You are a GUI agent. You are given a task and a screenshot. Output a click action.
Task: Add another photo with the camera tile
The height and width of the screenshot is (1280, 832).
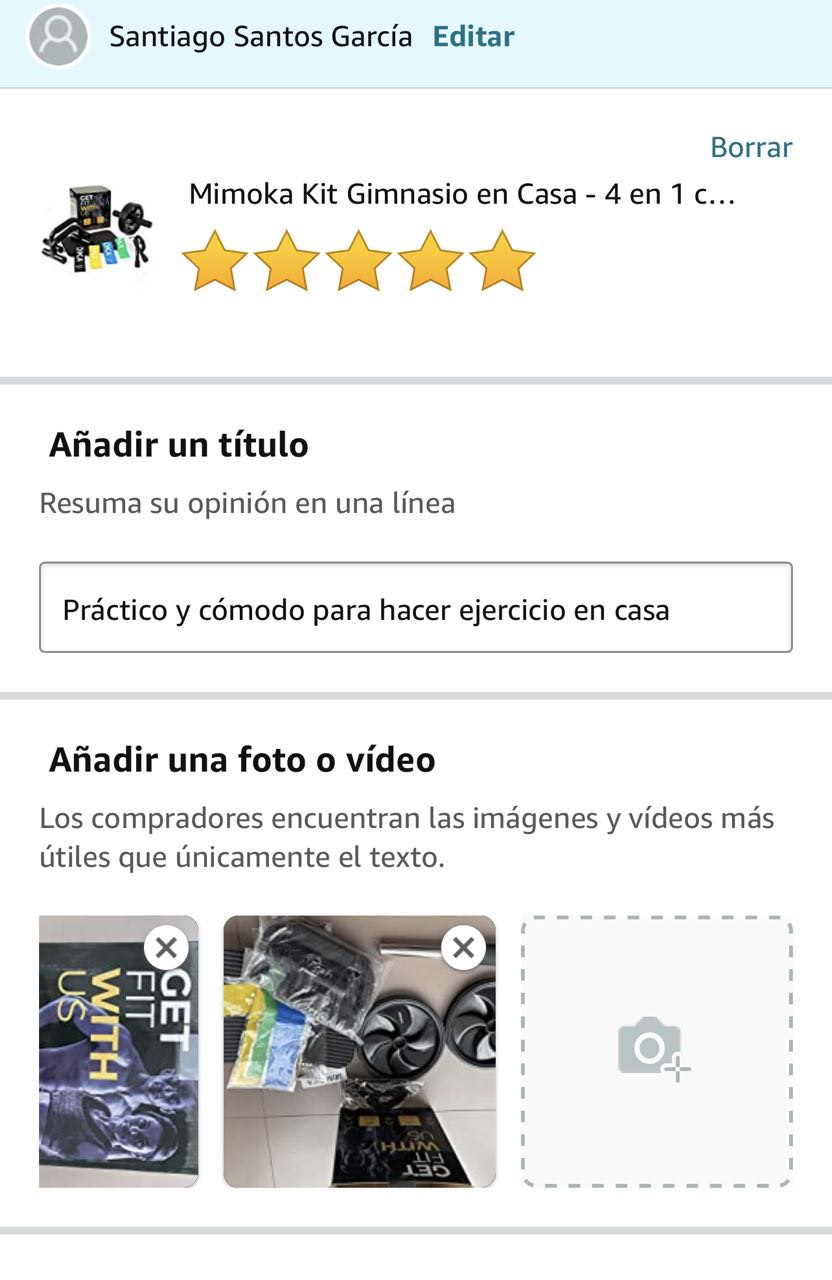[656, 1050]
